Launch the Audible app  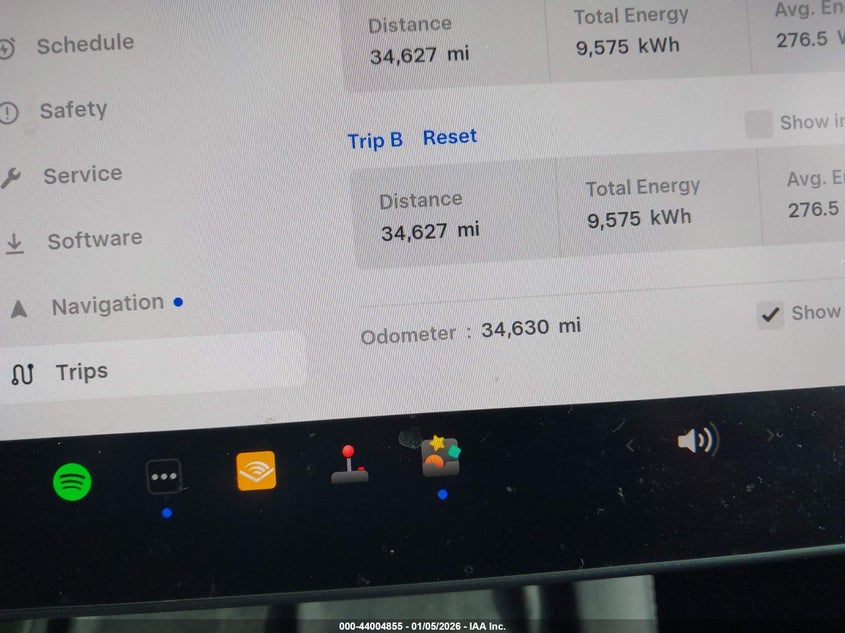pyautogui.click(x=256, y=470)
